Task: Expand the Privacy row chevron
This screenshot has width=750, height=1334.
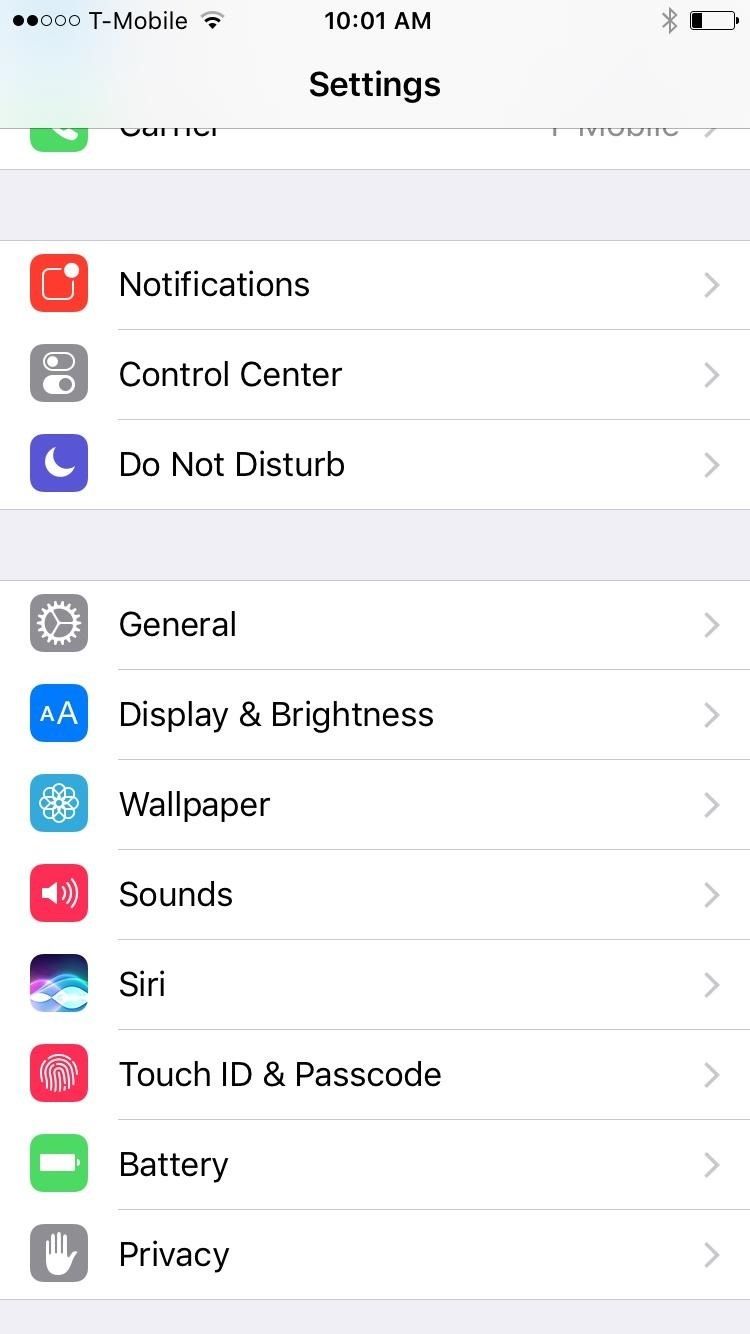Action: [x=711, y=1255]
